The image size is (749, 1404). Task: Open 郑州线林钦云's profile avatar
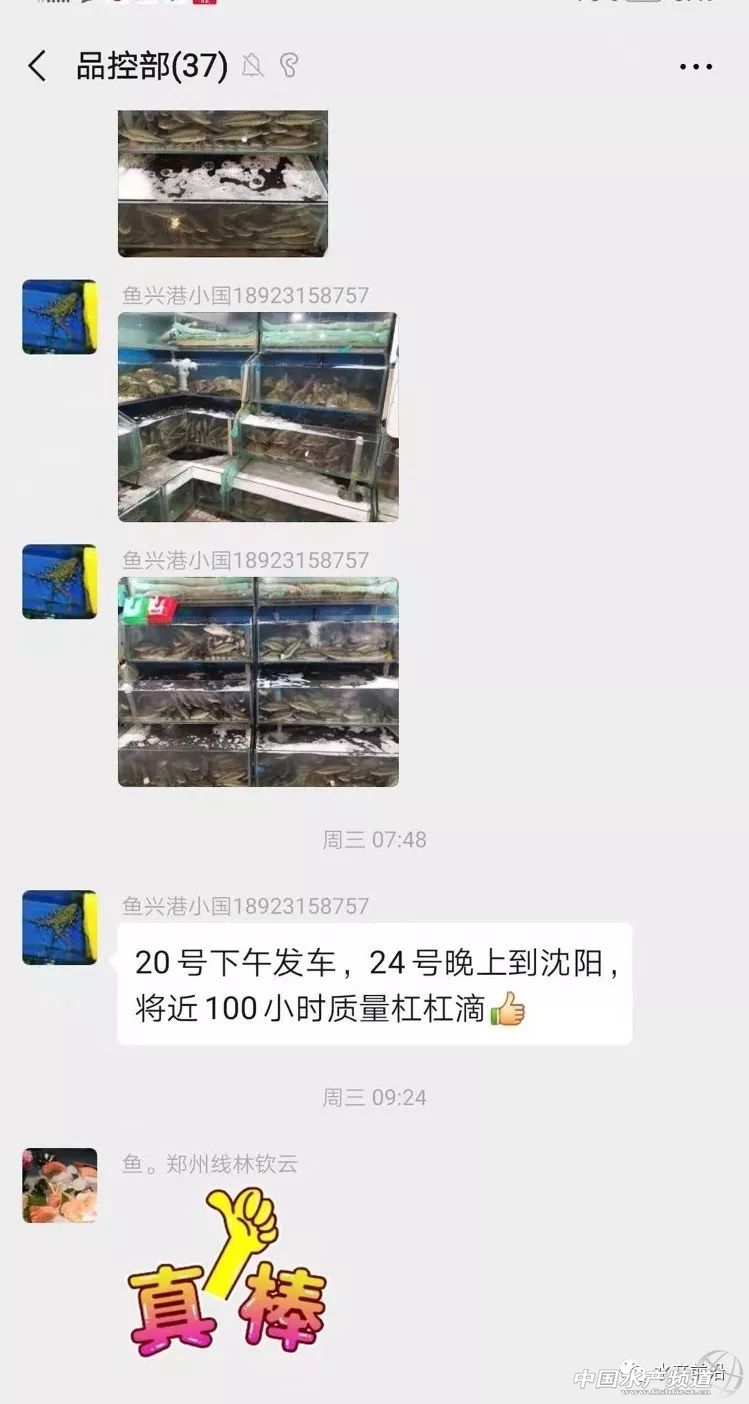60,1185
